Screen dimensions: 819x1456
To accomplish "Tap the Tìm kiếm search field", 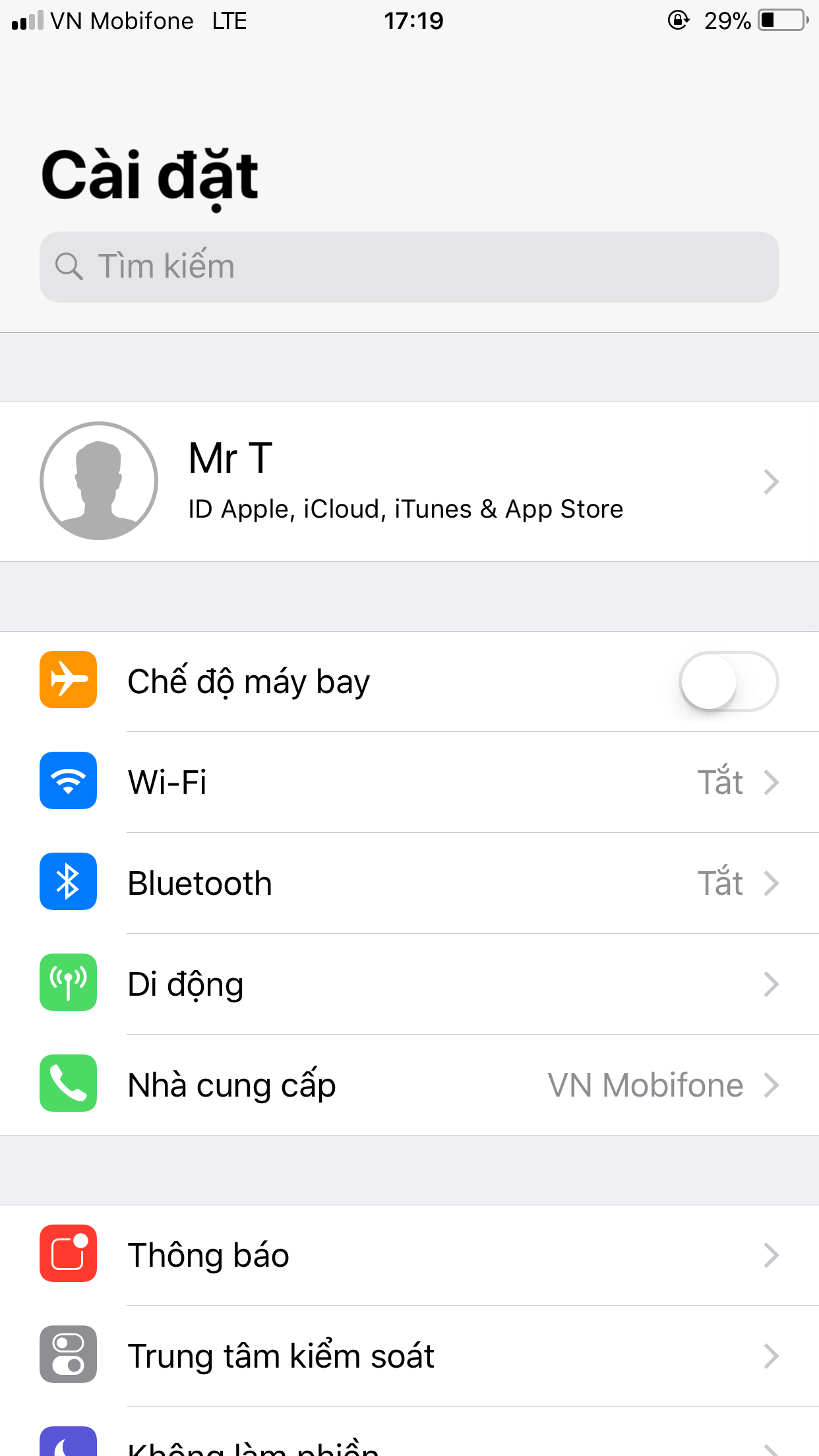I will [x=409, y=267].
